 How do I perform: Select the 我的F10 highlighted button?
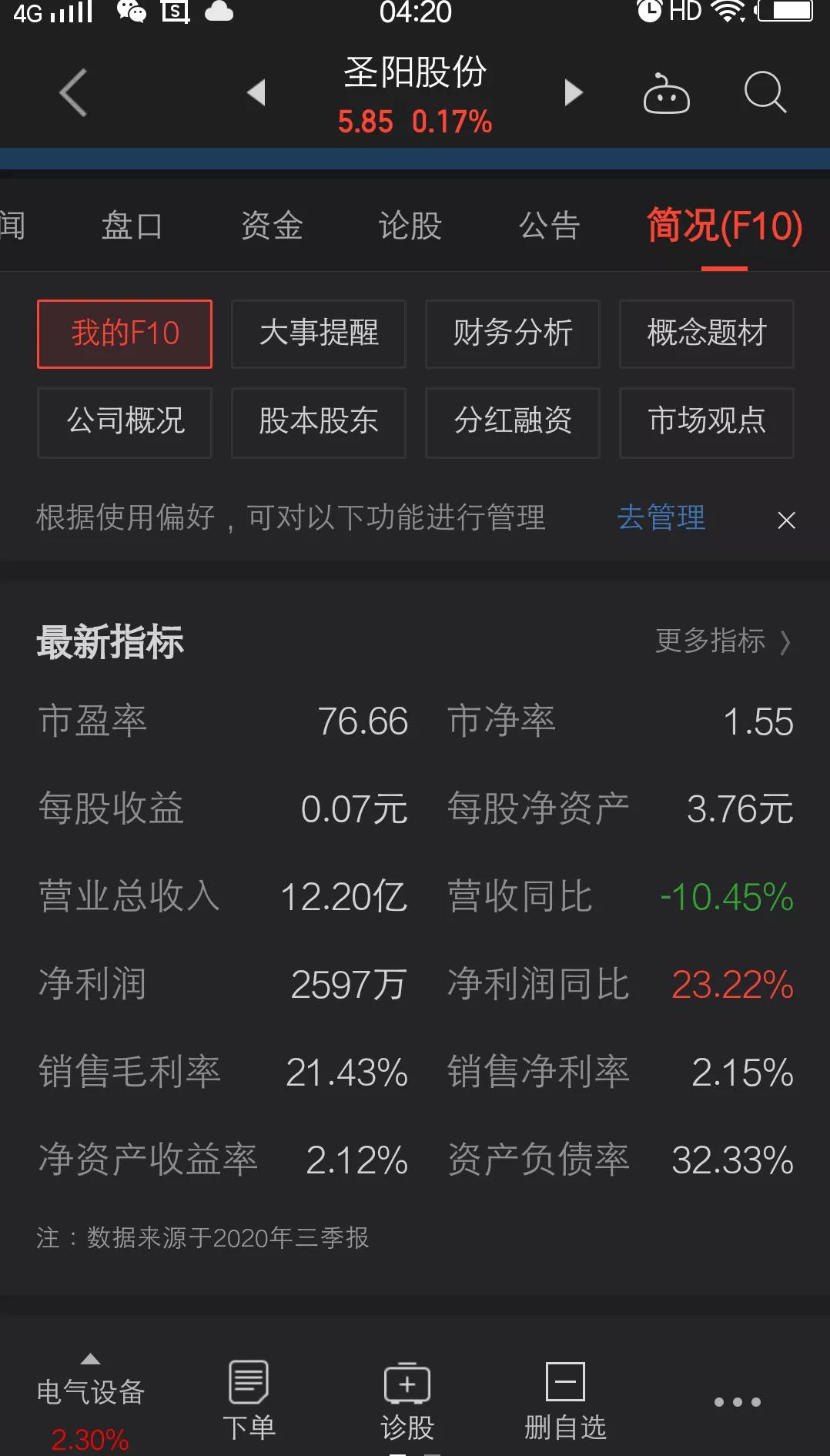click(x=124, y=333)
